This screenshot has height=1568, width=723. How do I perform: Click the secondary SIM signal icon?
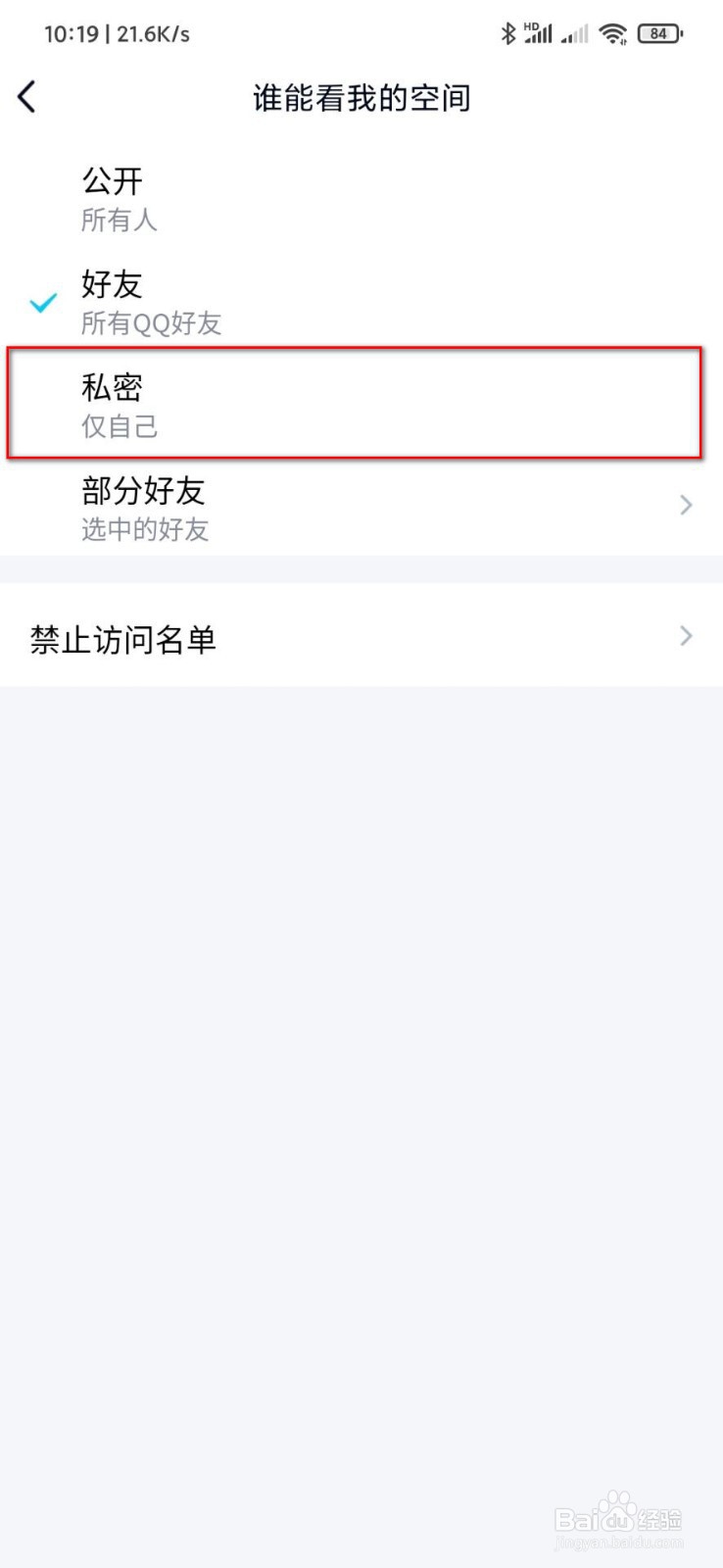576,34
